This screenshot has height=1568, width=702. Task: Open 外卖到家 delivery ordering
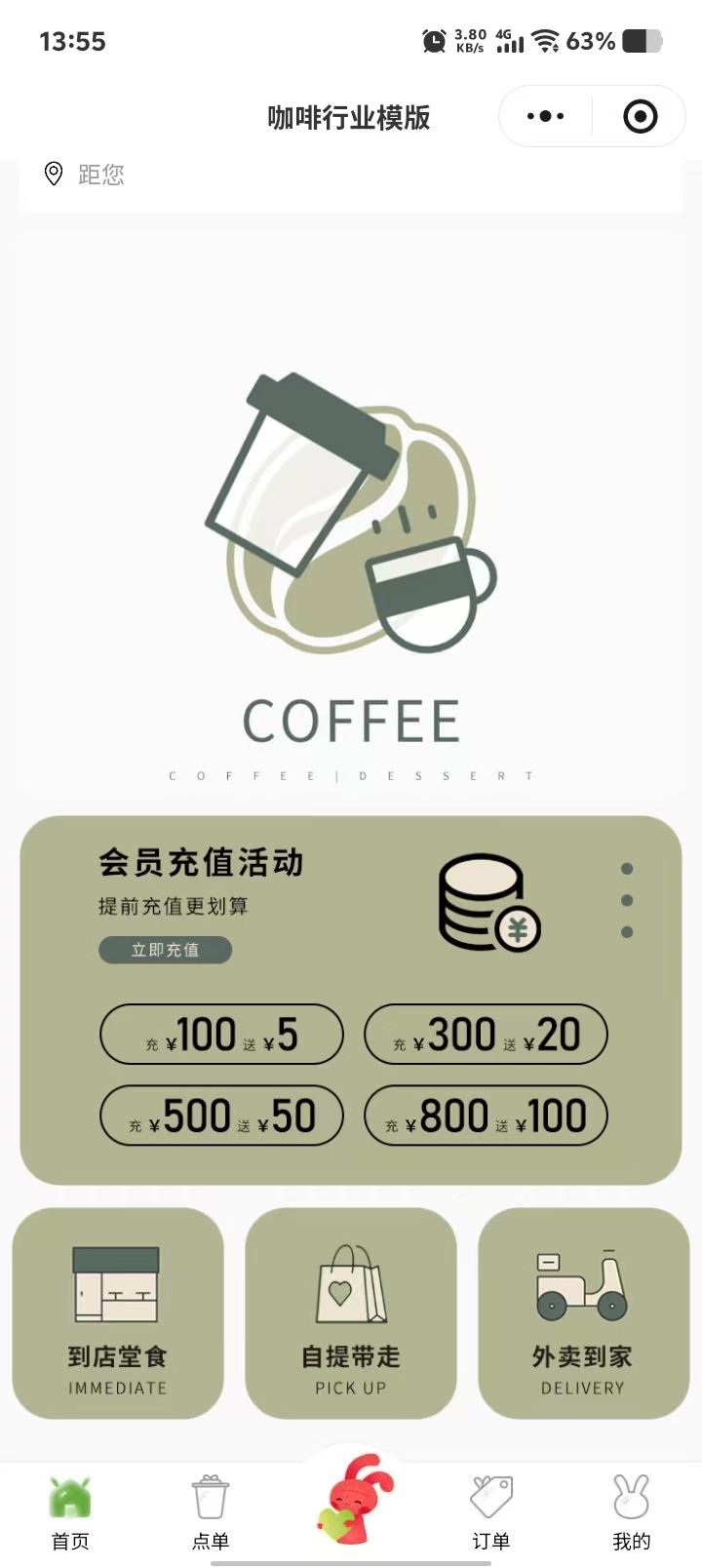[x=583, y=1313]
